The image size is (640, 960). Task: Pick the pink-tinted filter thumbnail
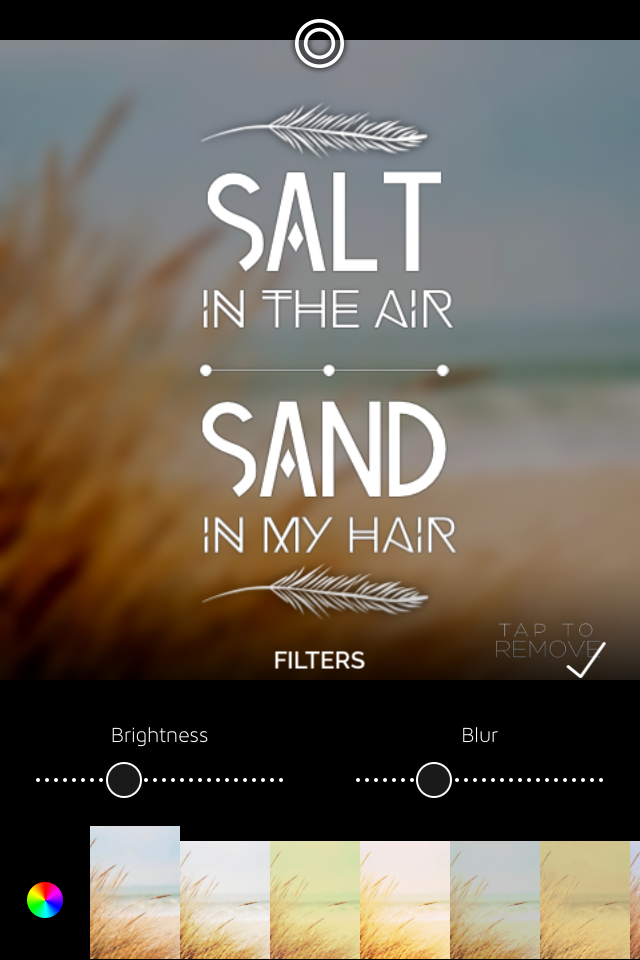(405, 900)
